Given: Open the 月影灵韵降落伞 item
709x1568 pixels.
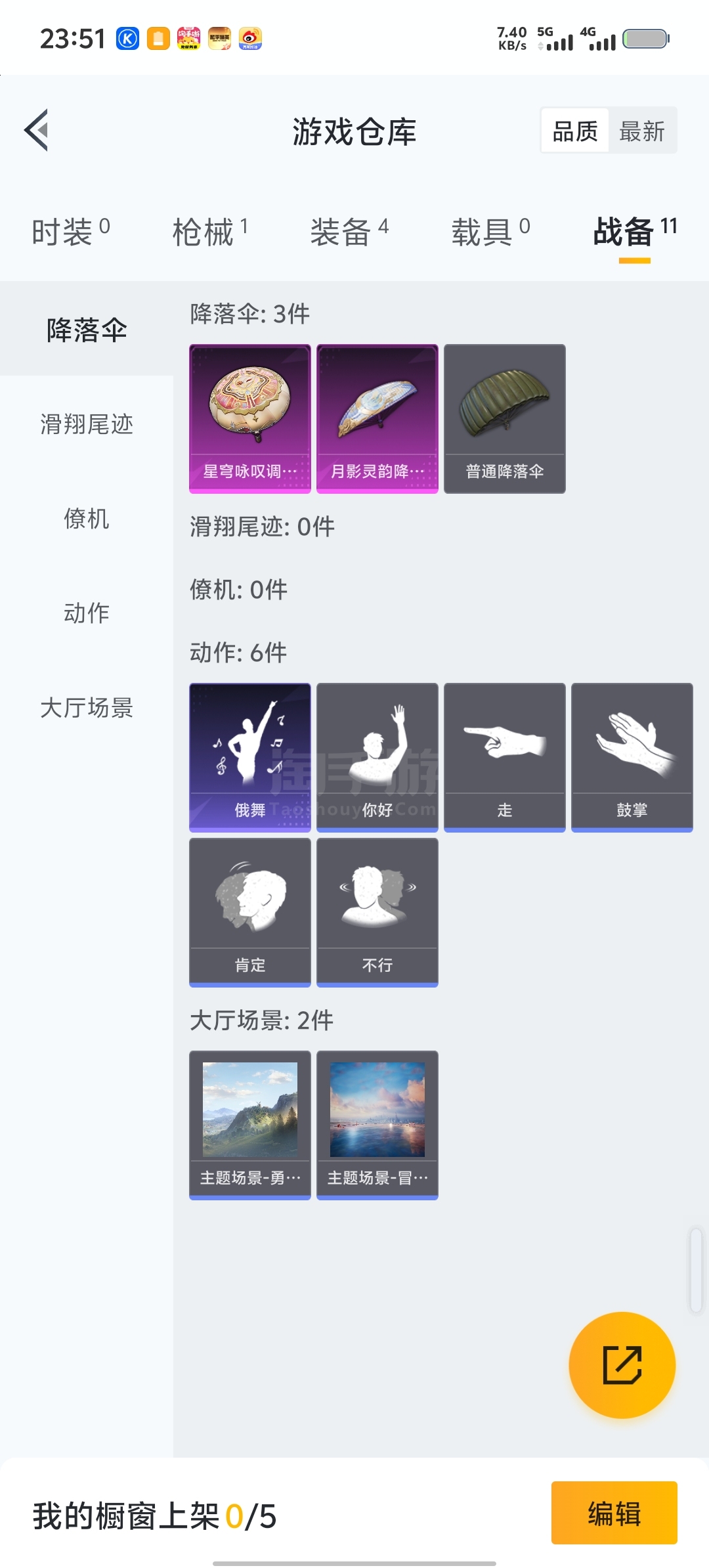Looking at the screenshot, I should point(377,418).
